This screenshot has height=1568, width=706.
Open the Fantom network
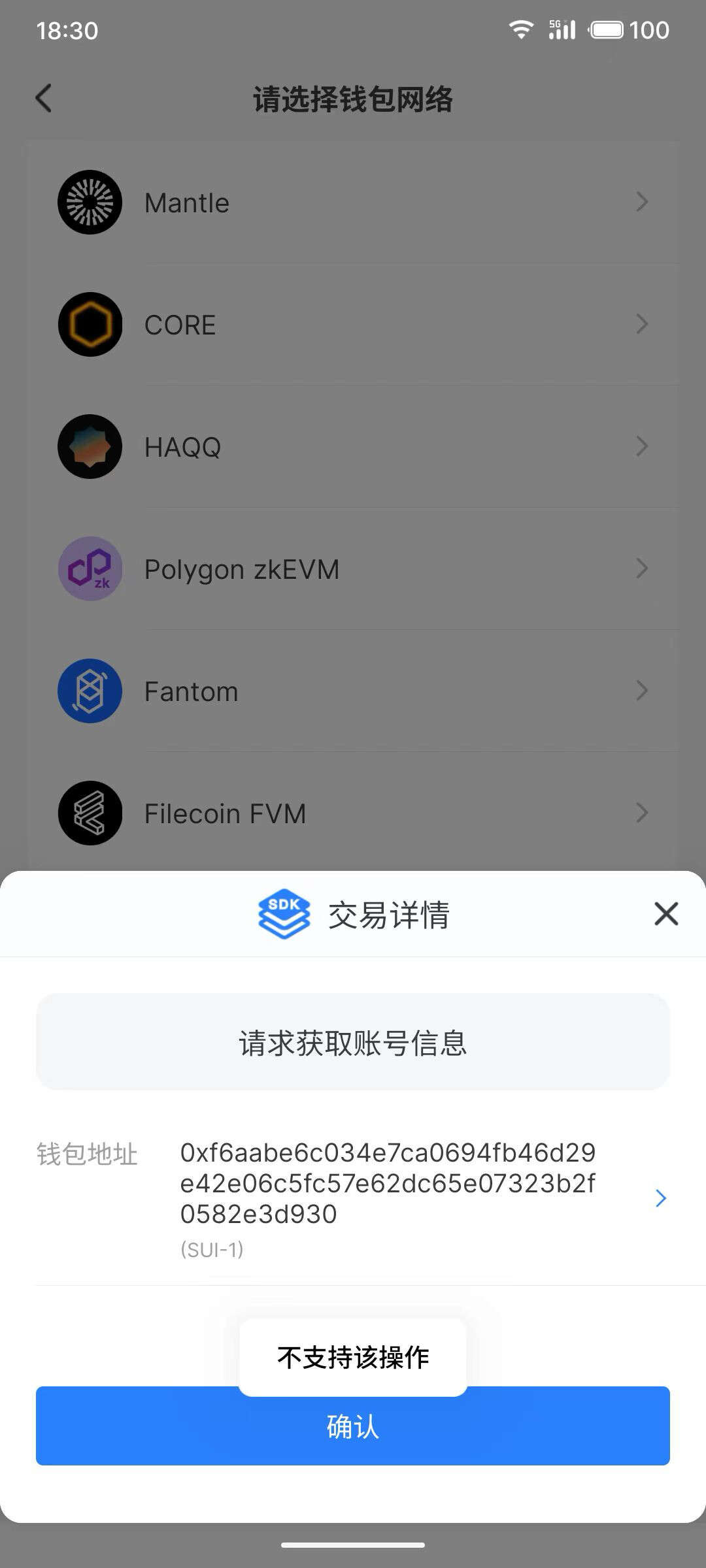coord(353,691)
